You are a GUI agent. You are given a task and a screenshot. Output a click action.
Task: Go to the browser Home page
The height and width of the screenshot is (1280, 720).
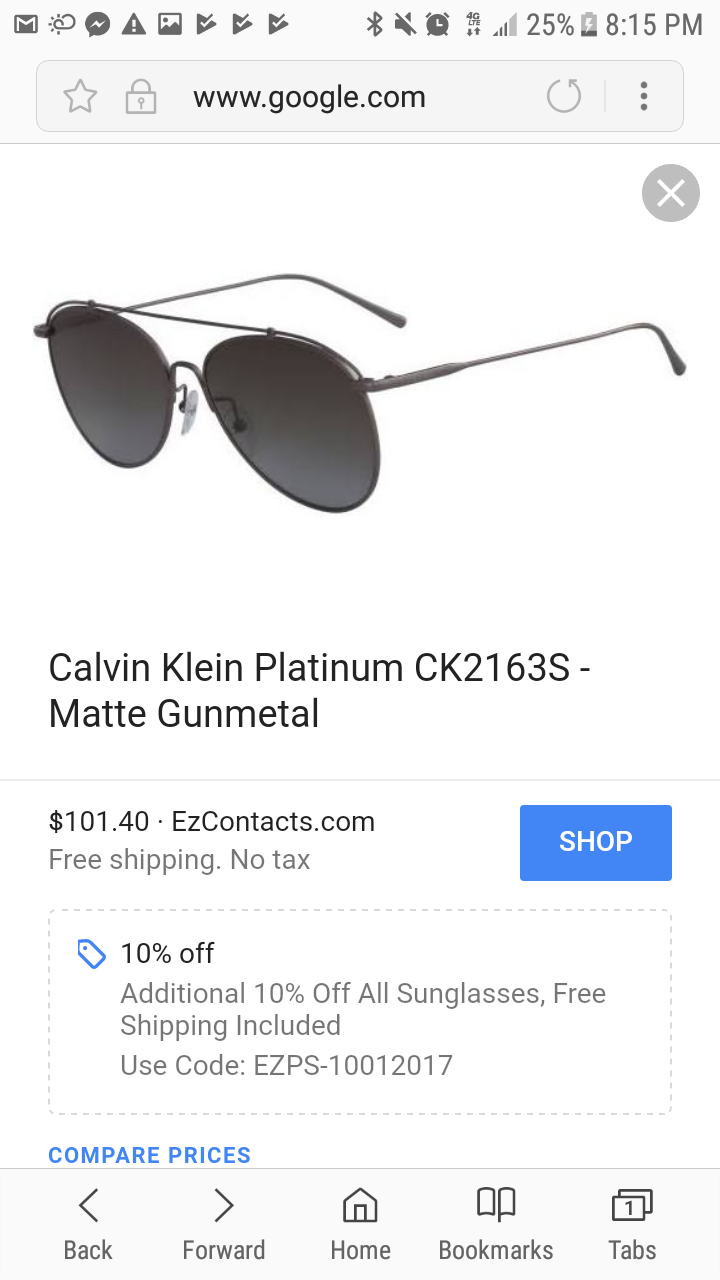click(x=360, y=1225)
